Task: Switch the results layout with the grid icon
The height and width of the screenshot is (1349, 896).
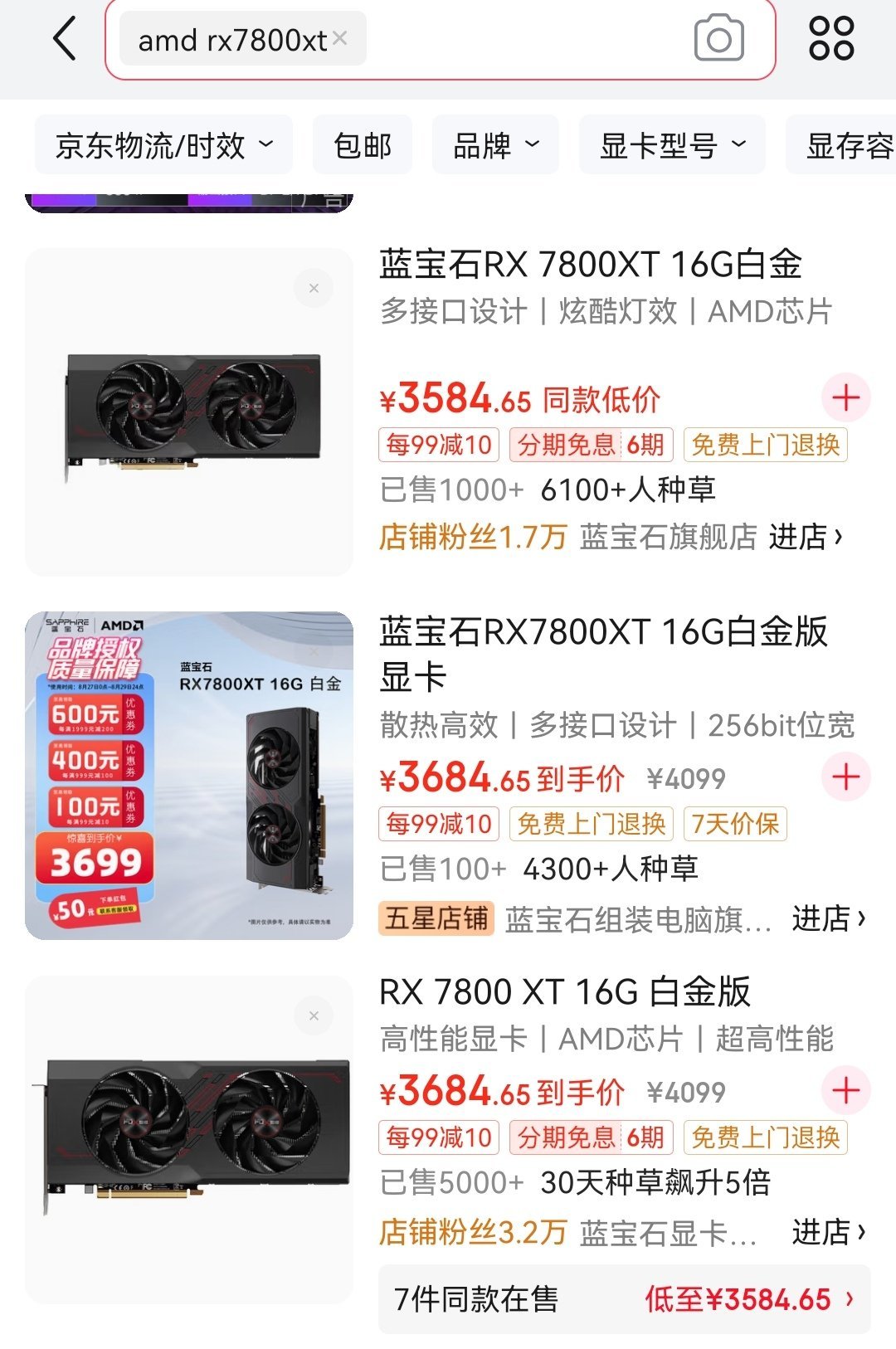Action: [831, 39]
